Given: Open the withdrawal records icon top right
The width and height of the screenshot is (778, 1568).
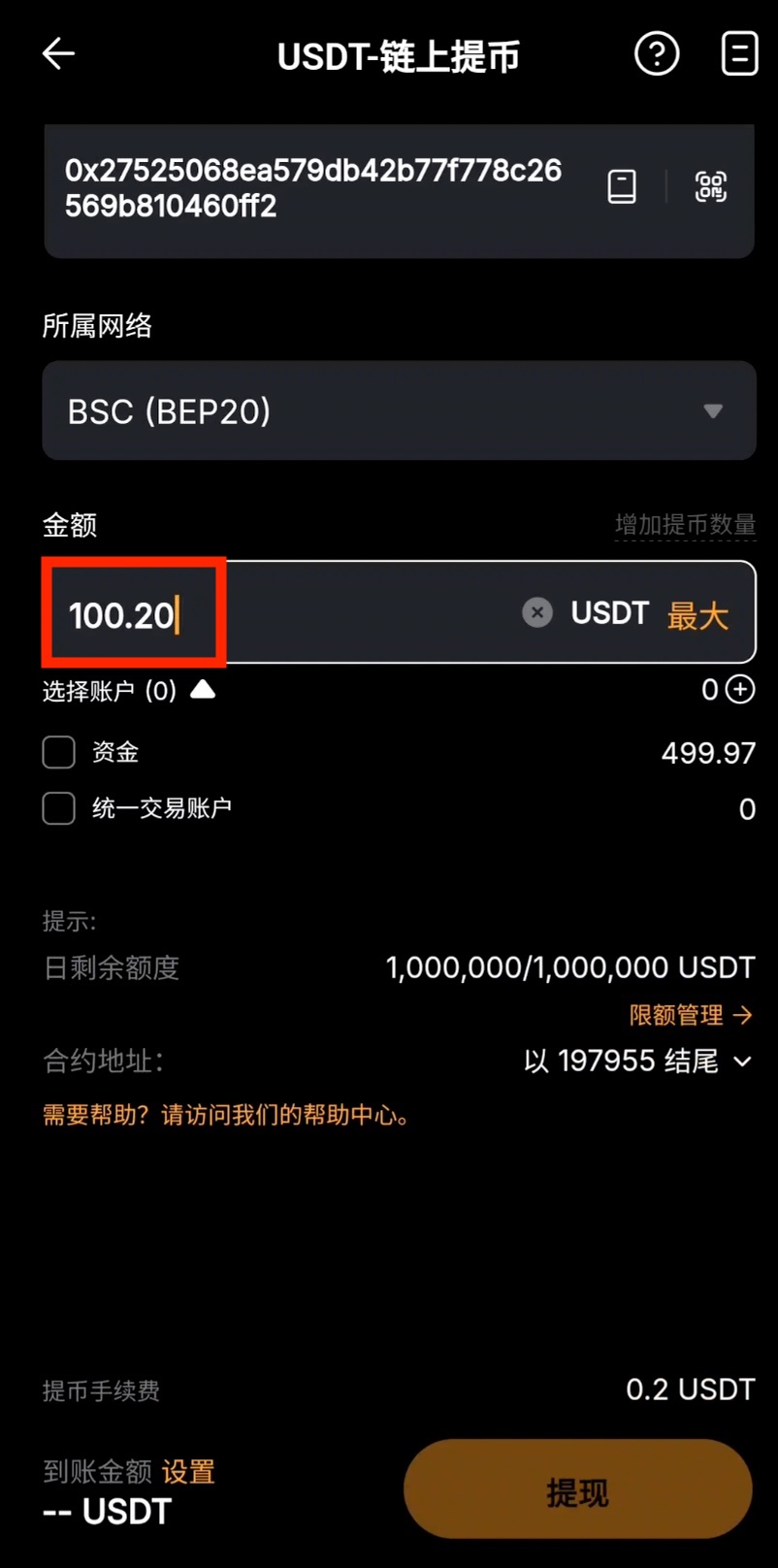Looking at the screenshot, I should (x=739, y=54).
